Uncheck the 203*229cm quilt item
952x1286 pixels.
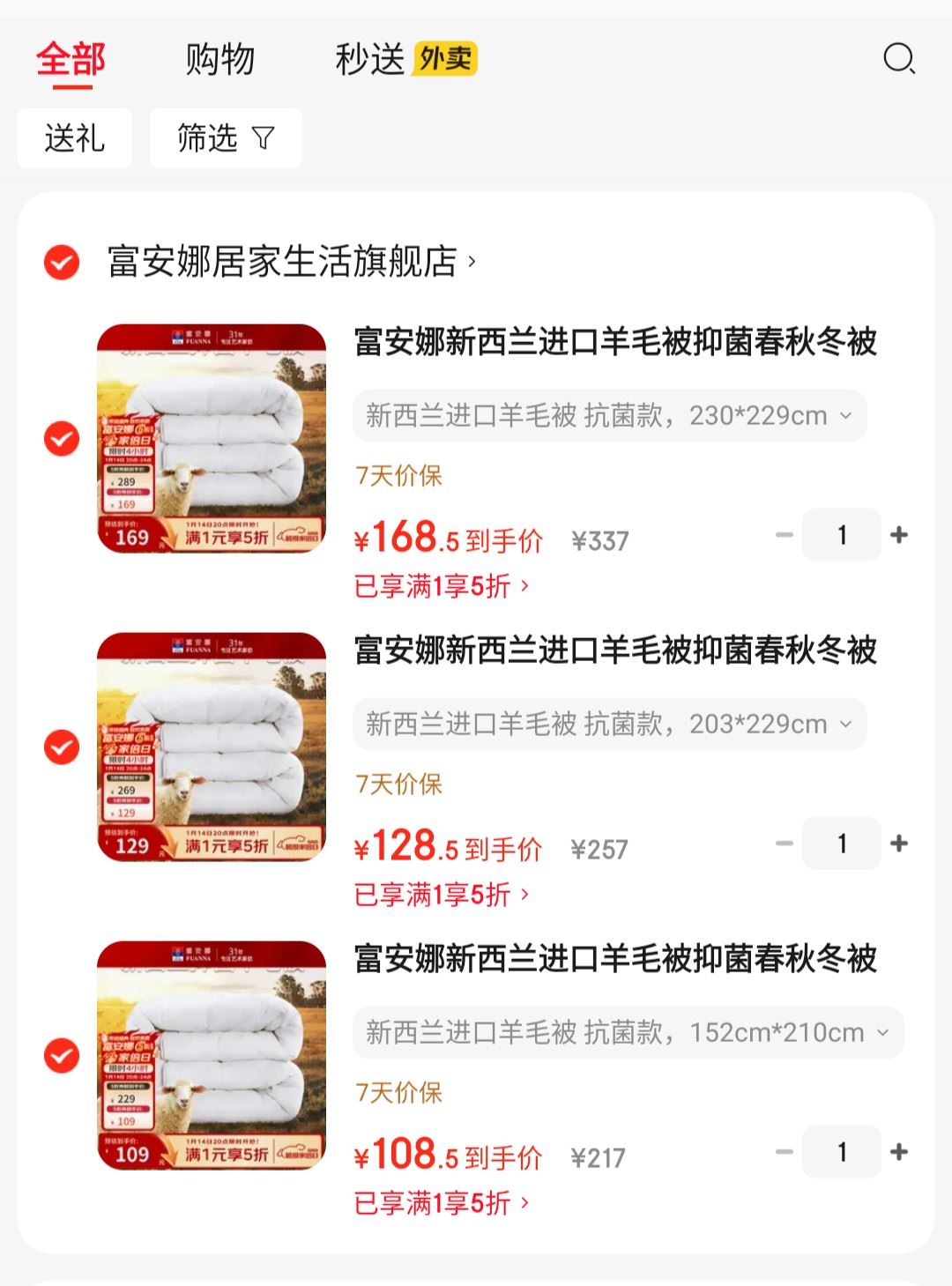[62, 747]
